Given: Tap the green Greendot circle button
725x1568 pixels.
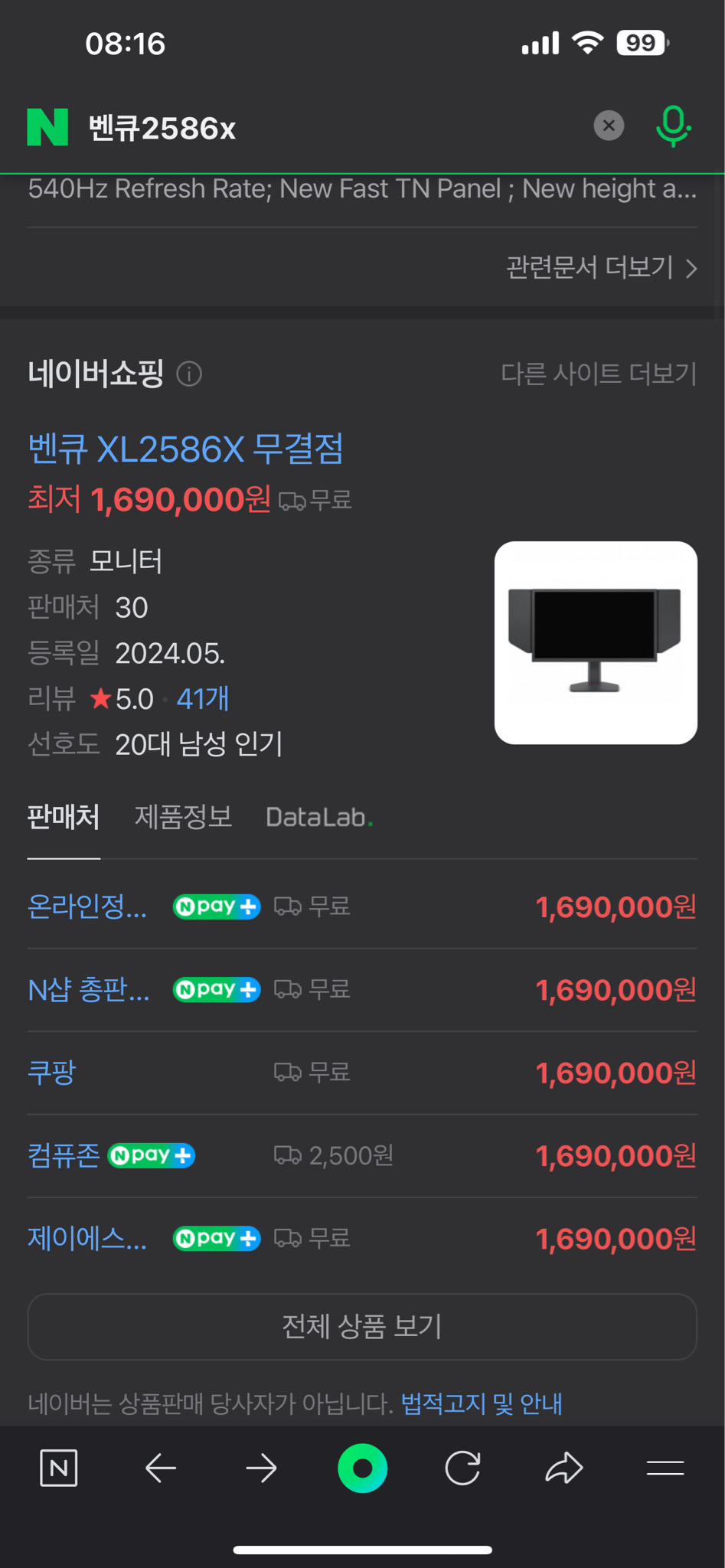Looking at the screenshot, I should click(362, 1468).
